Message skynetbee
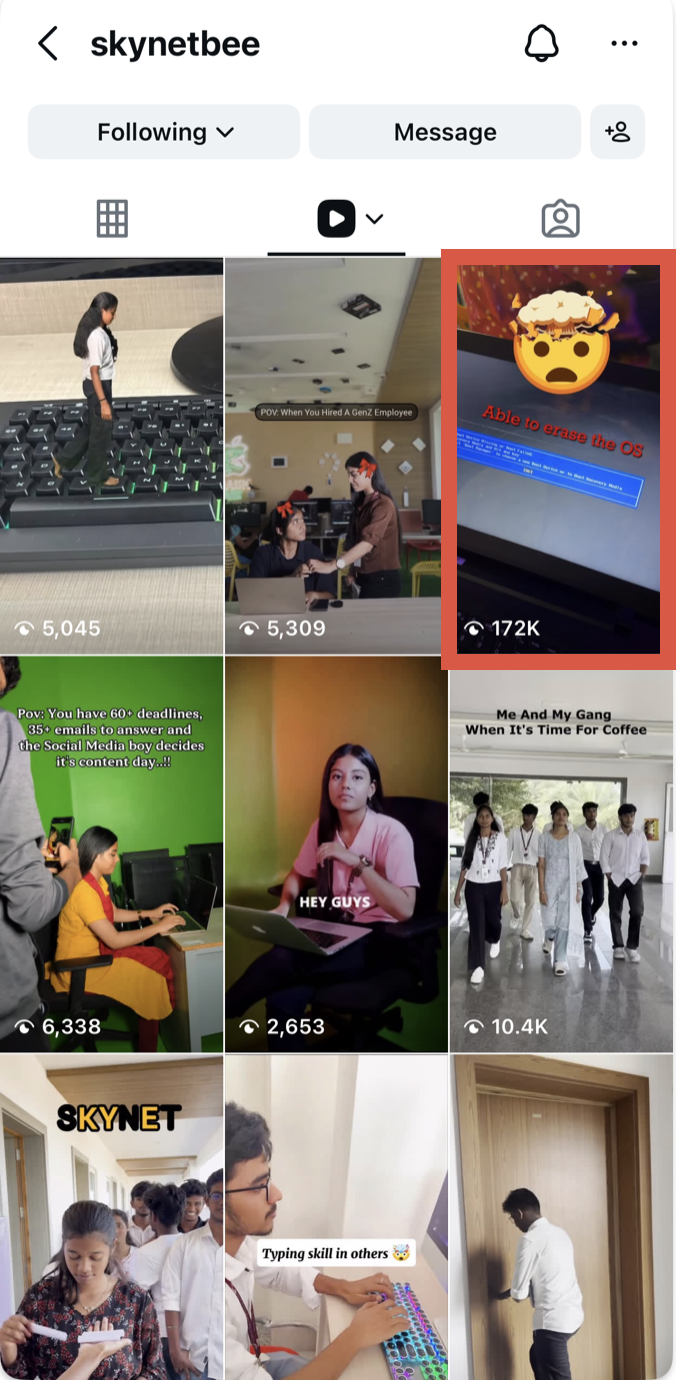Screen dimensions: 676x1380 coord(445,132)
